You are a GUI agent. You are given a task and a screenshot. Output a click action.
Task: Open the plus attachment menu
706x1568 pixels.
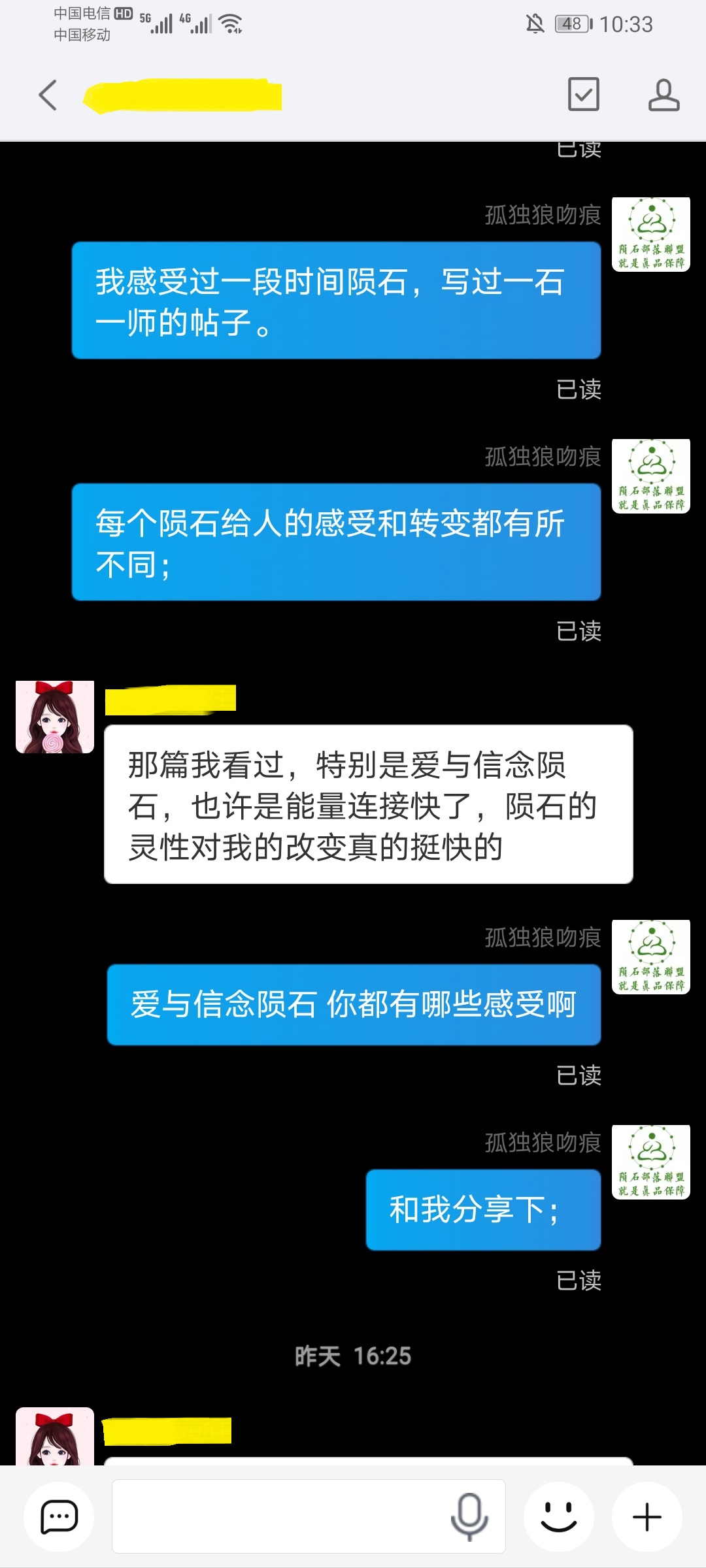647,1516
